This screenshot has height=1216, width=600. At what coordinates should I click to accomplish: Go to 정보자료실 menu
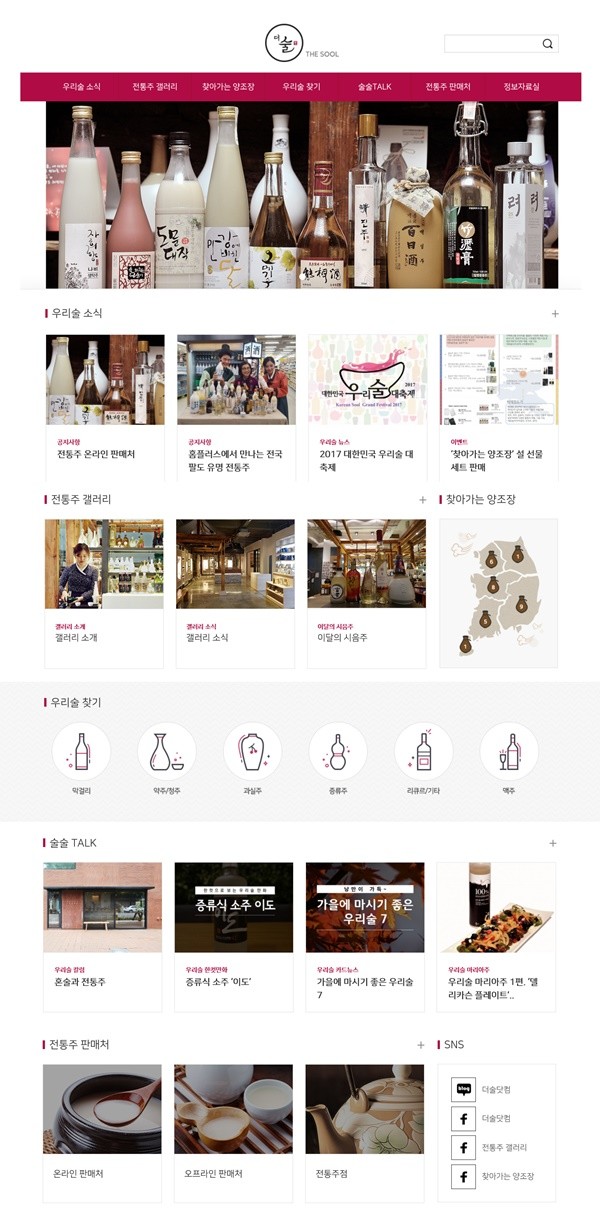(x=521, y=87)
